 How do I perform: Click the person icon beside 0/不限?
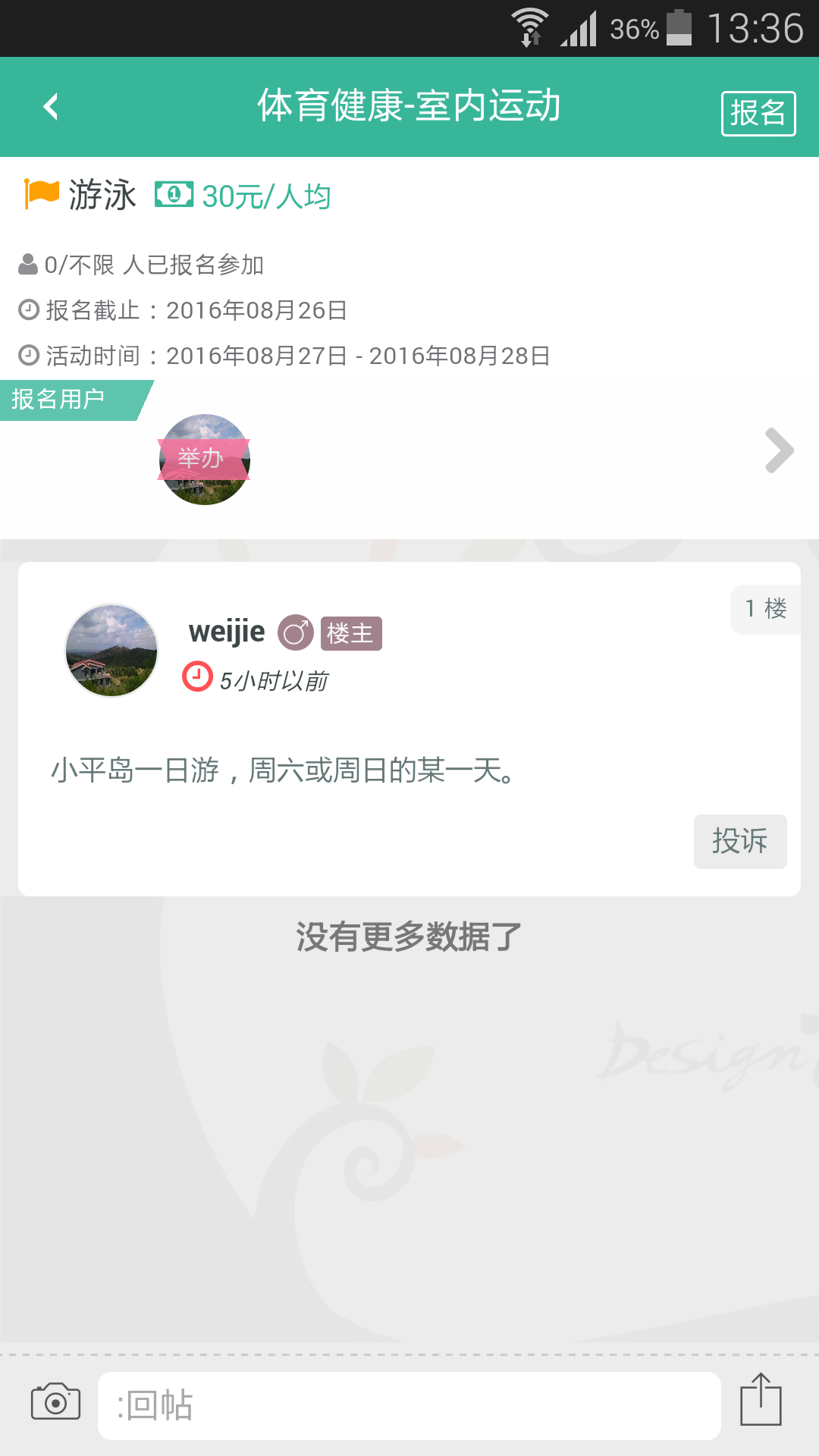[28, 264]
